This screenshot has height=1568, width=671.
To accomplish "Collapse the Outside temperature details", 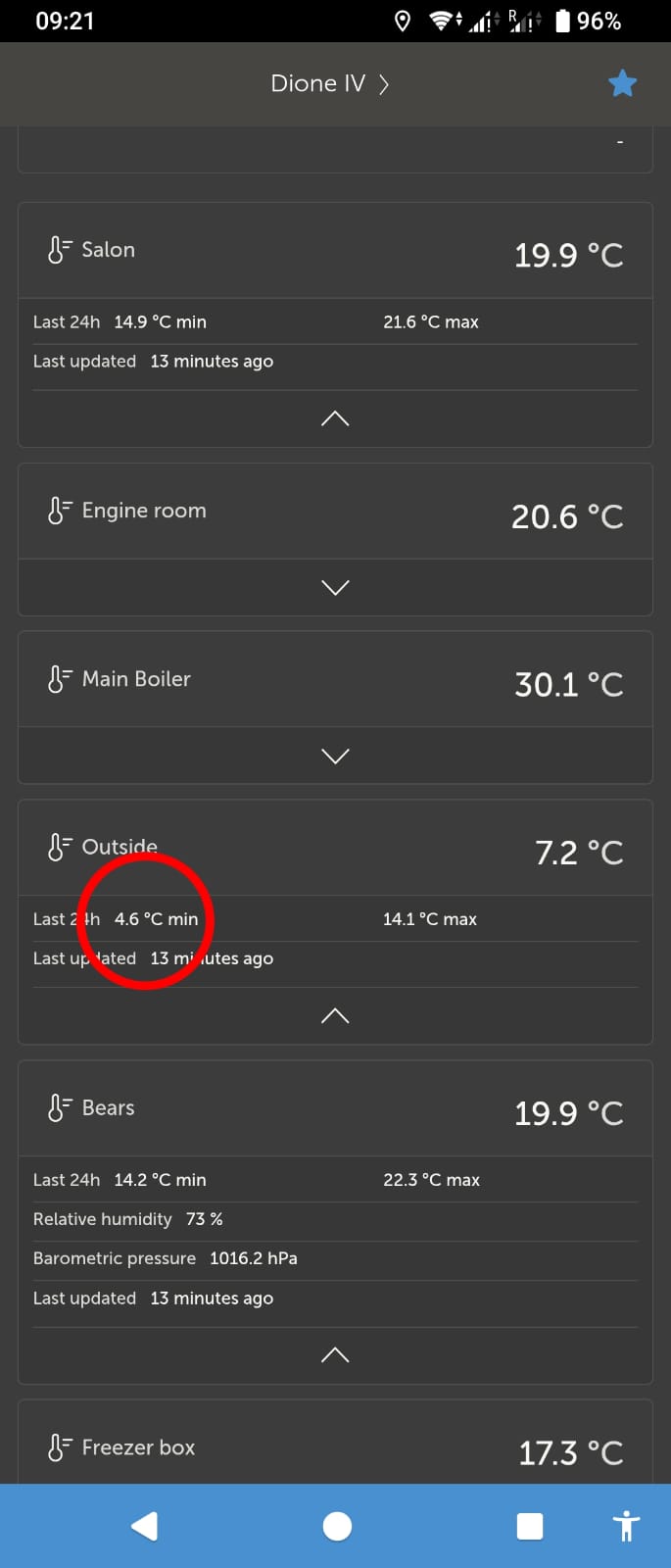I will pyautogui.click(x=335, y=1015).
